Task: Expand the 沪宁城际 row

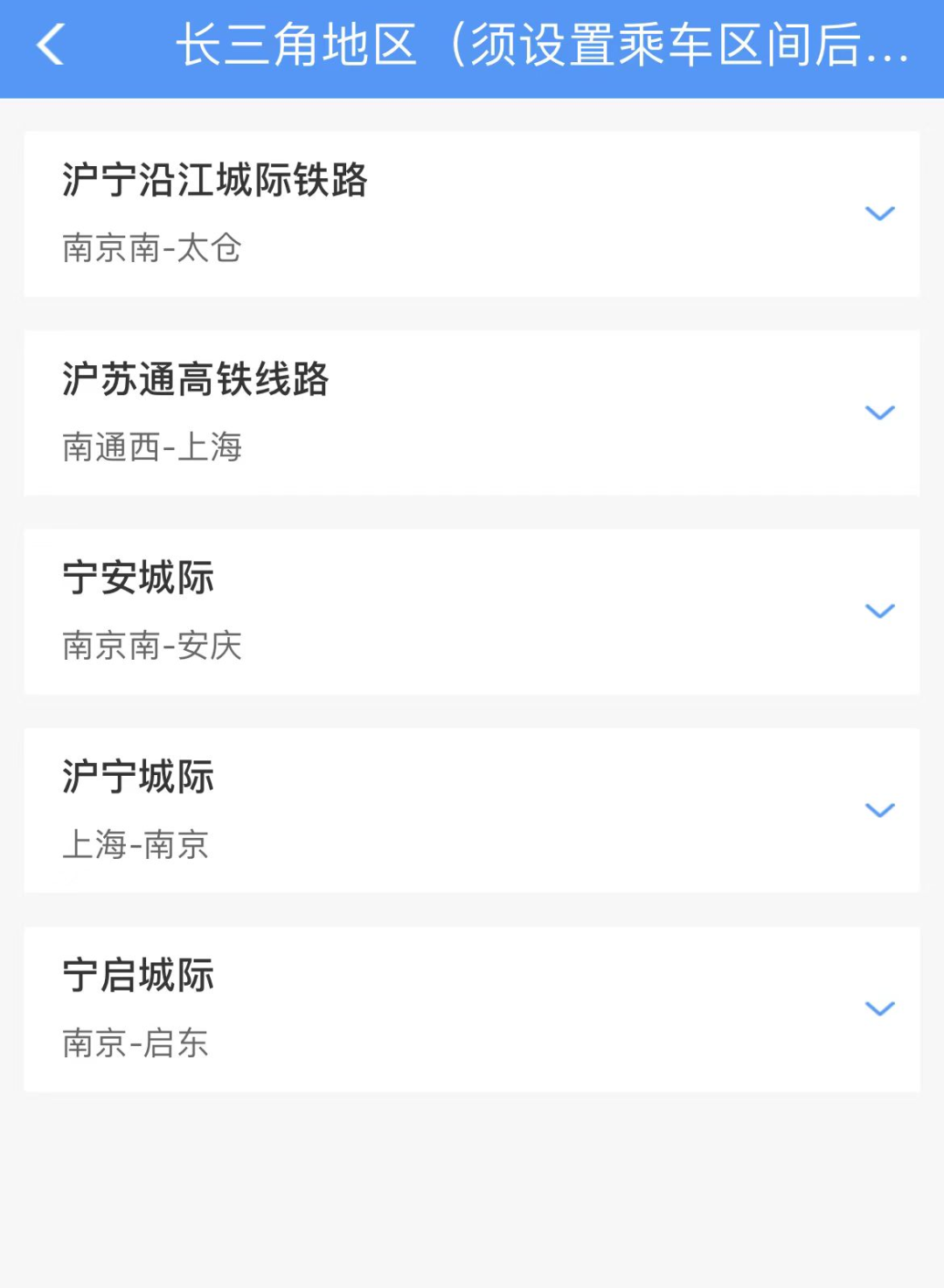Action: coord(879,810)
